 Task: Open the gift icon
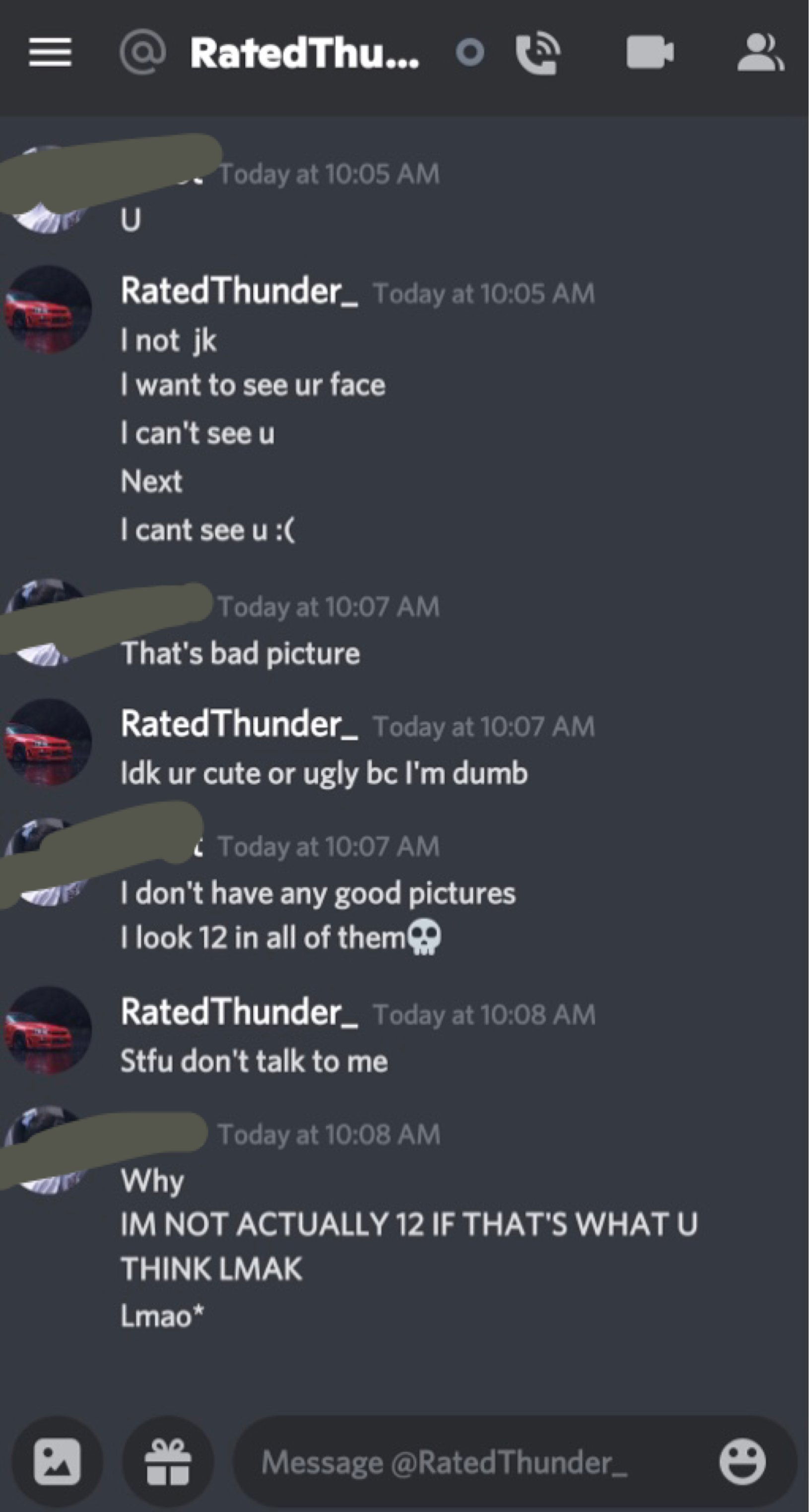pyautogui.click(x=168, y=1461)
